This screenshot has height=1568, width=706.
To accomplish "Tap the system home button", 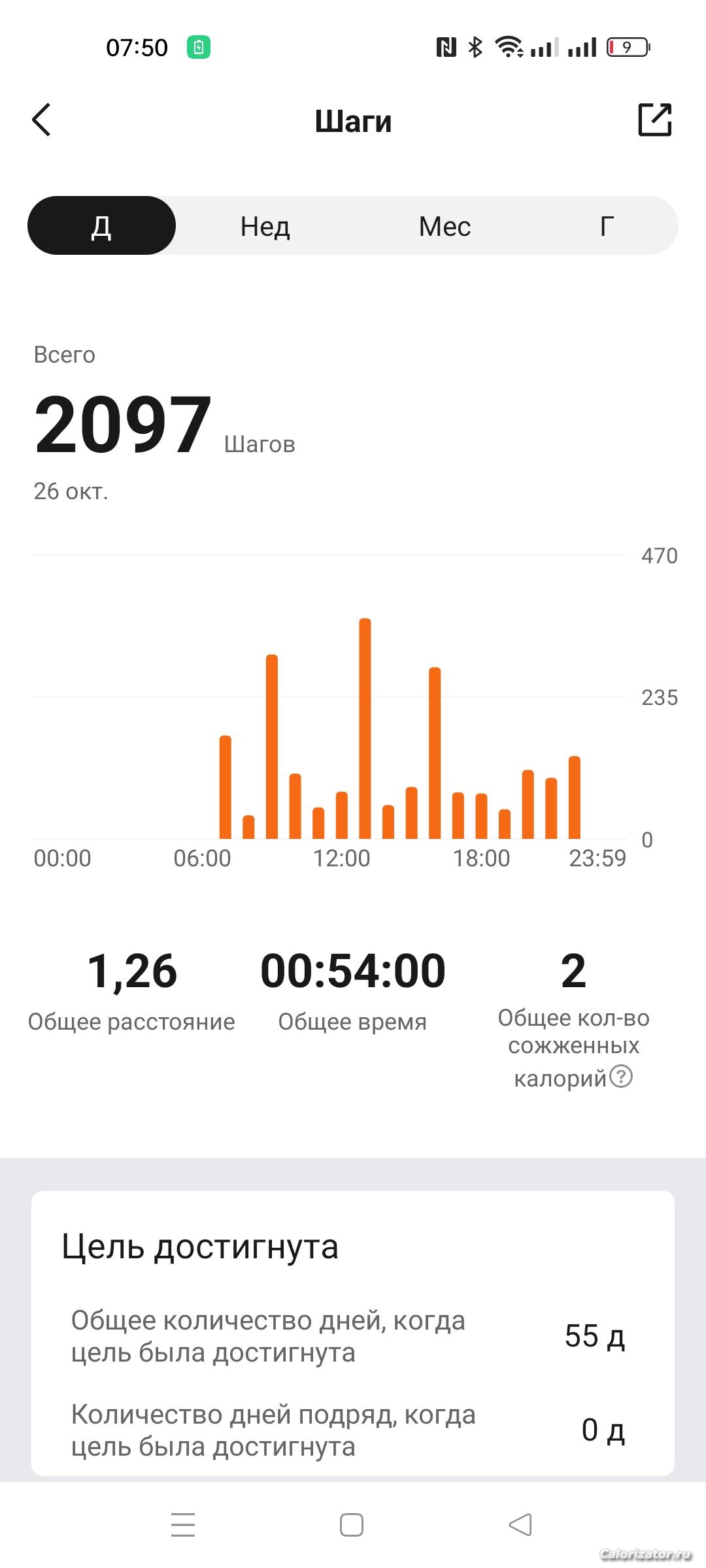I will tap(352, 1525).
